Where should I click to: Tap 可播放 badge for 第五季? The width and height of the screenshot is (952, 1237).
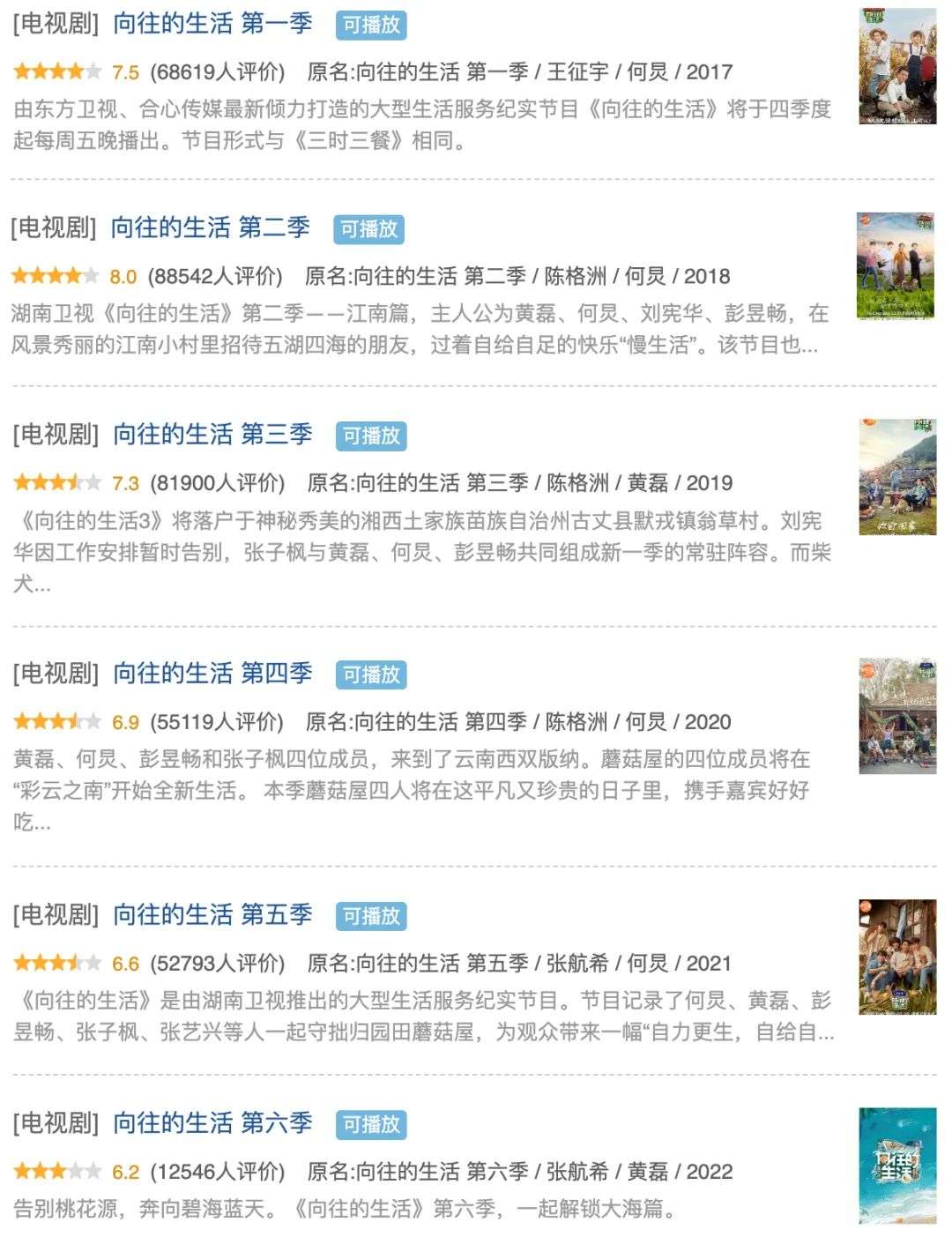pos(371,916)
